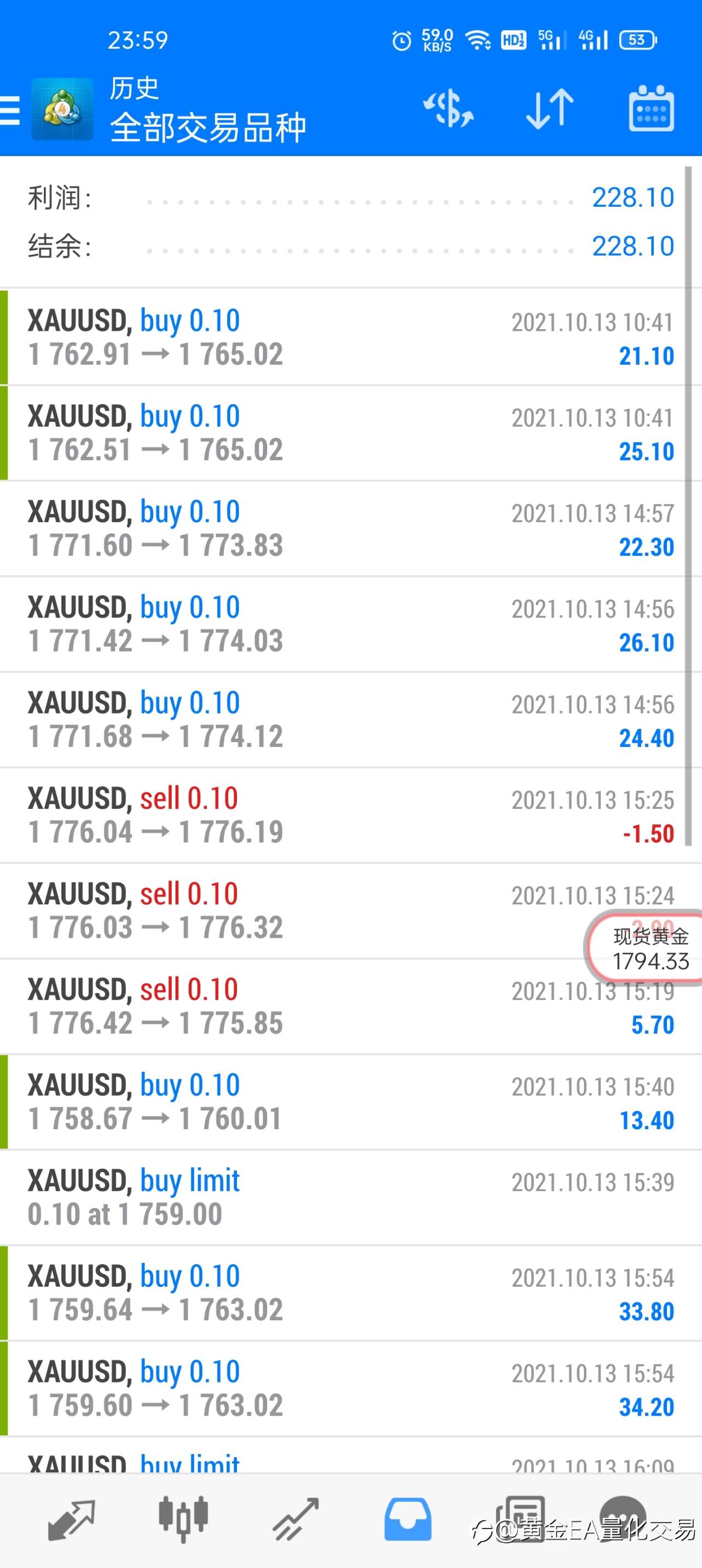This screenshot has width=702, height=1568.
Task: Open the buy trade with profit 21.10
Action: 350,338
